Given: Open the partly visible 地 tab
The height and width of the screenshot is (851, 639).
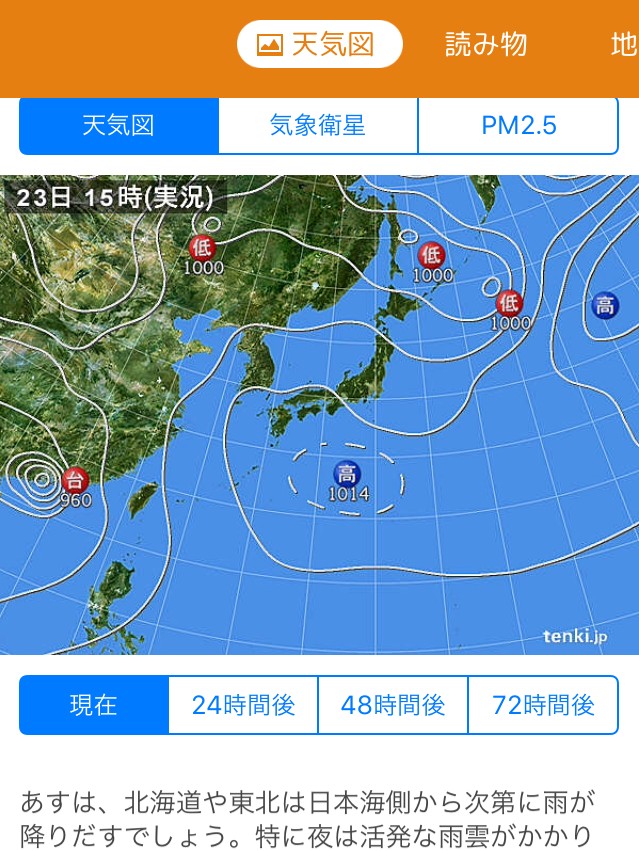Looking at the screenshot, I should 624,44.
